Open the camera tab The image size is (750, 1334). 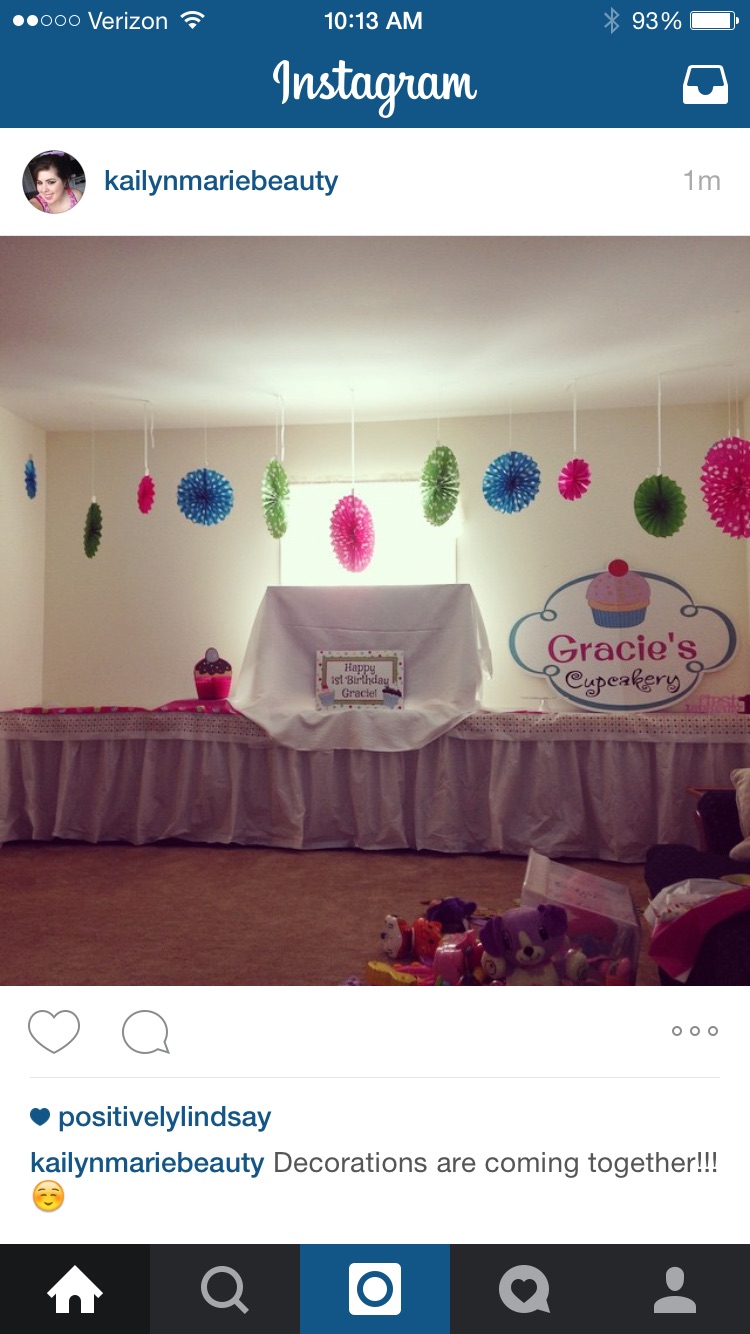pyautogui.click(x=375, y=1289)
